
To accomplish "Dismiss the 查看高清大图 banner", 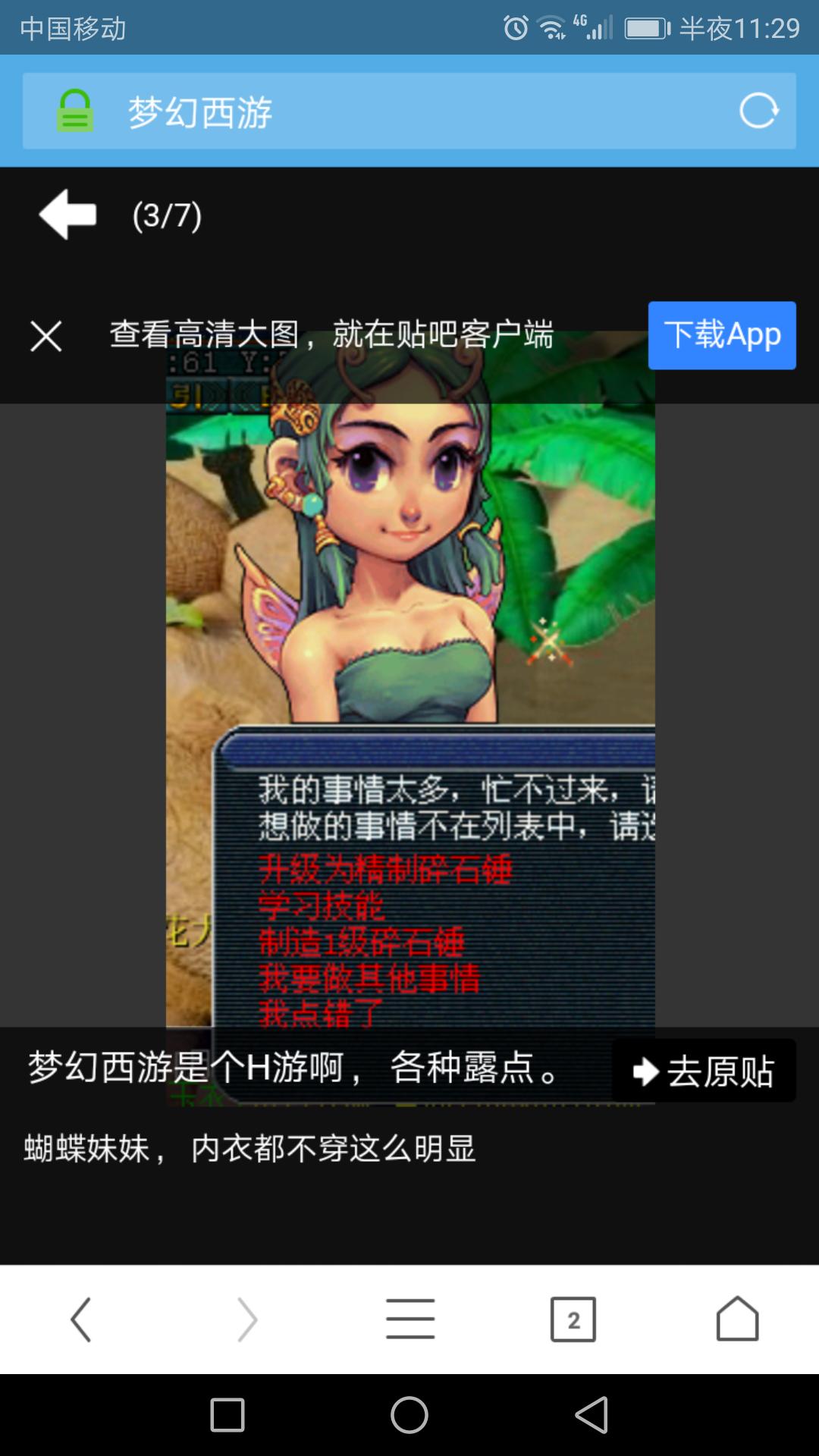I will tap(45, 336).
